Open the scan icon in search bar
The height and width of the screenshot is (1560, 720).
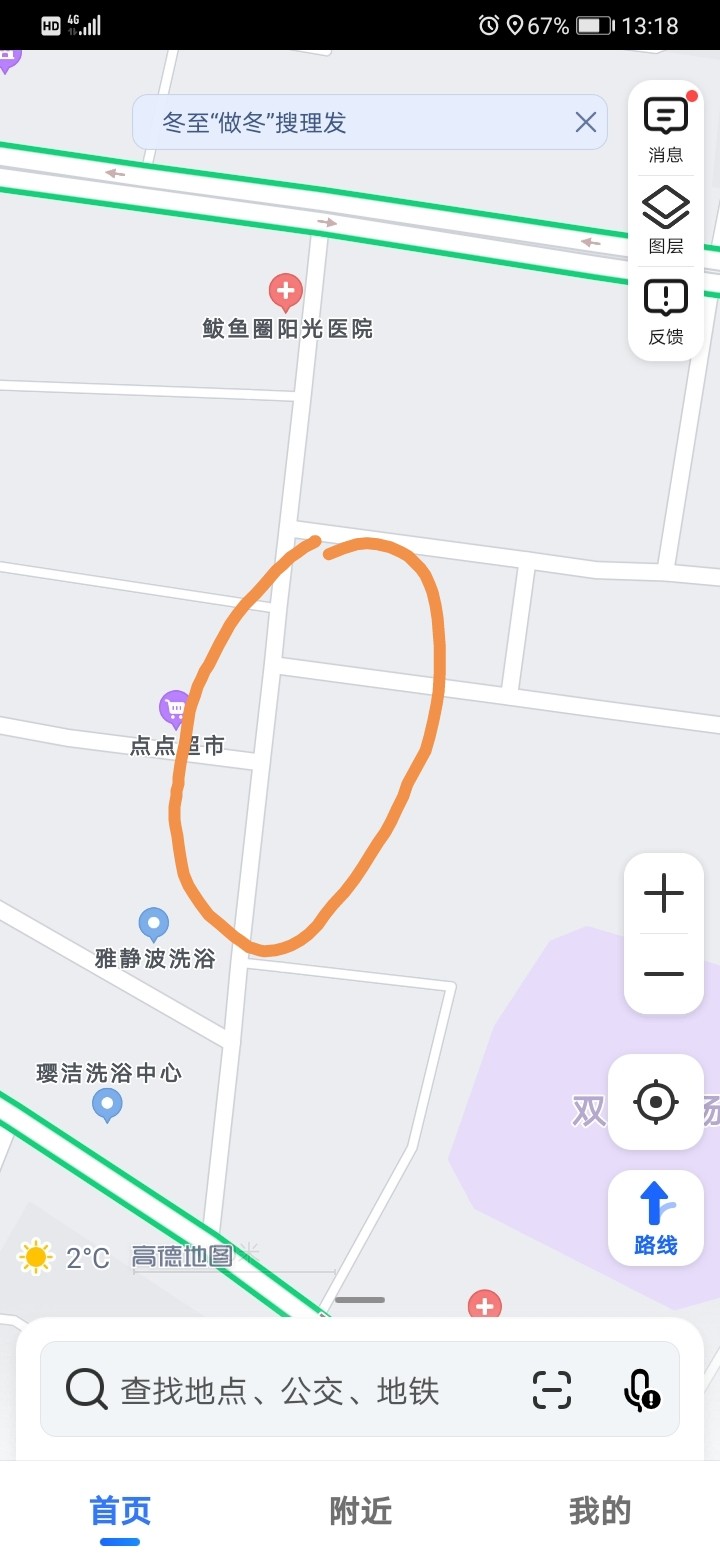pos(551,1390)
